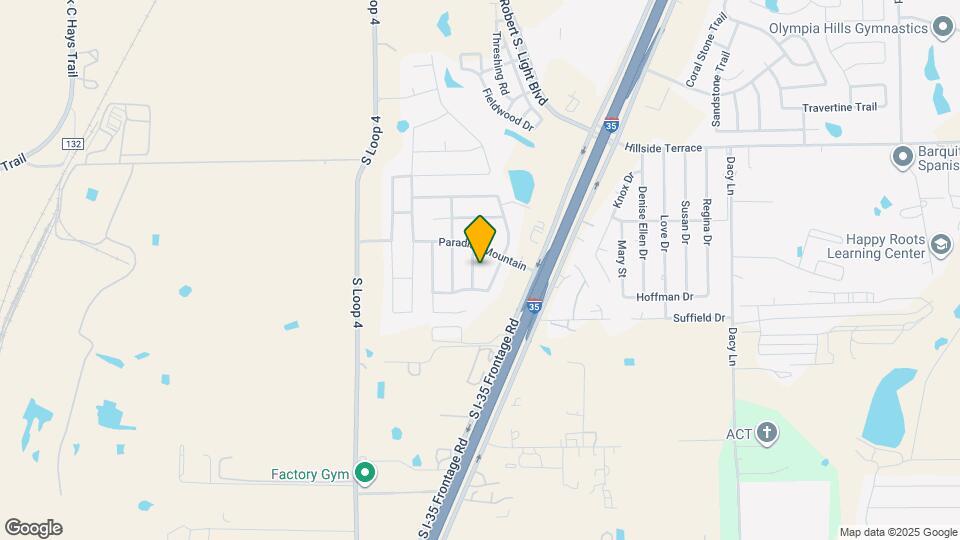960x540 pixels.
Task: Open Happy Roots Learning Center marker
Action: [x=940, y=246]
